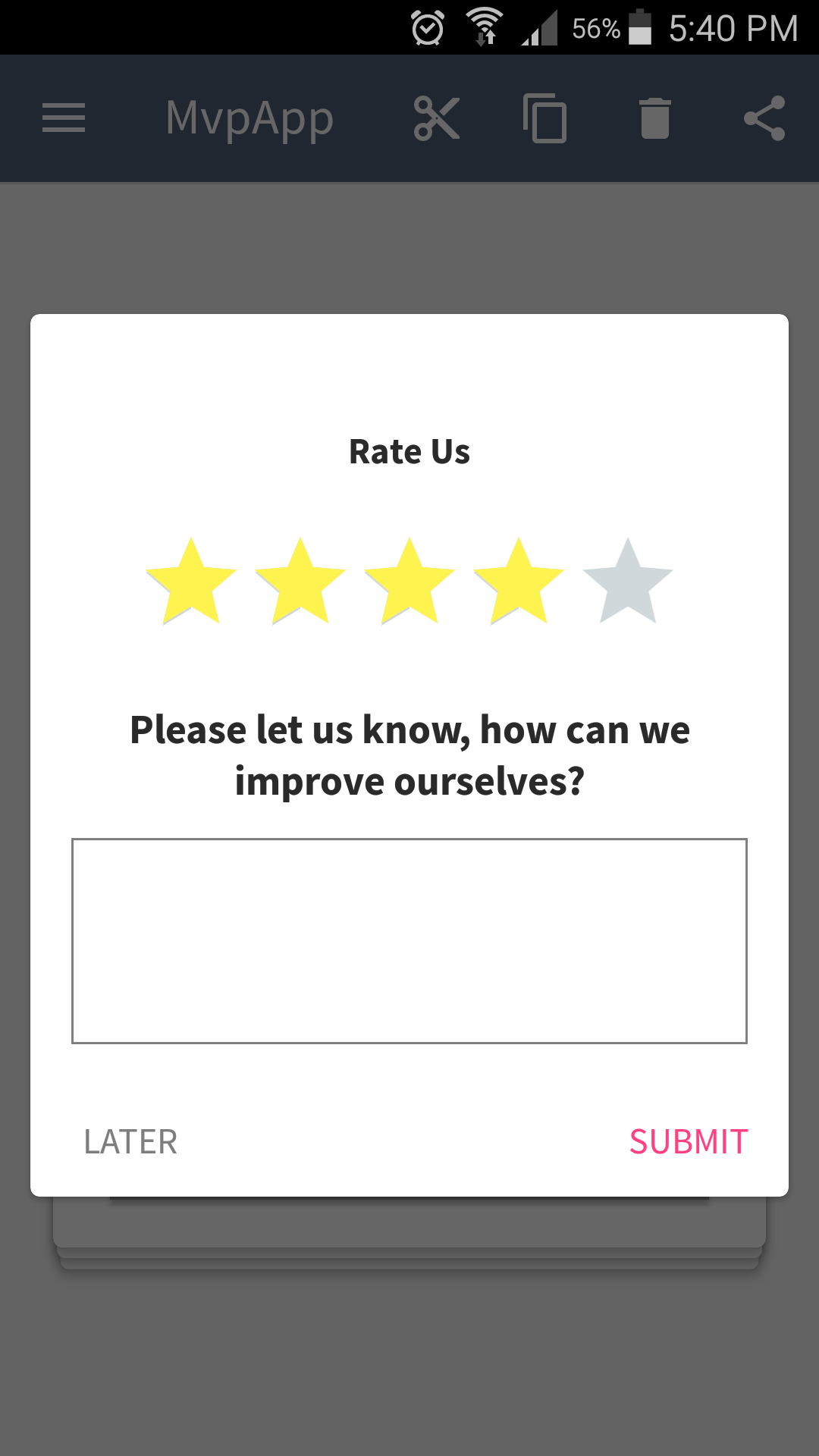Tap the trash delete icon
819x1456 pixels.
(655, 118)
